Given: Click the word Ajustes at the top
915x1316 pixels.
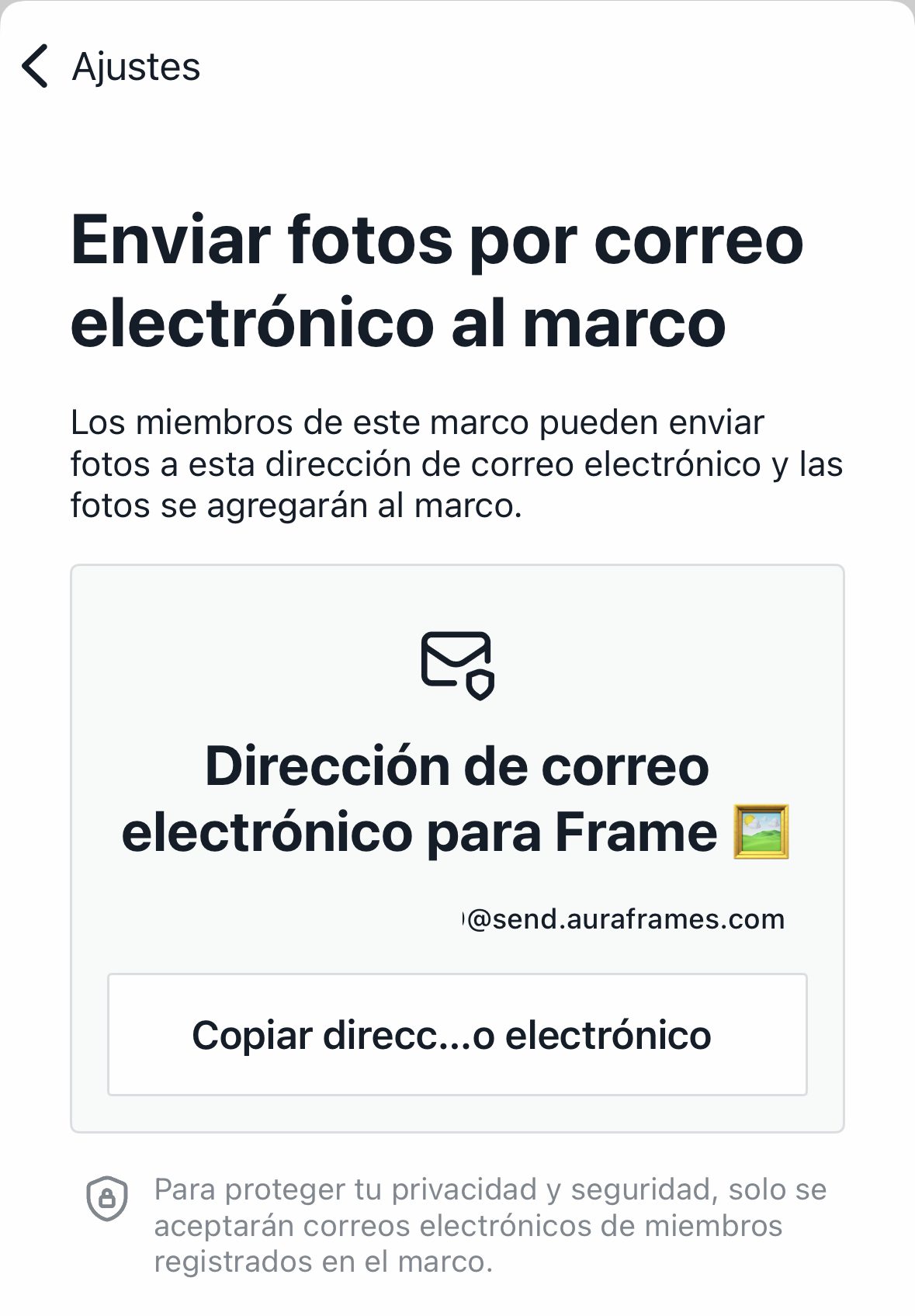Looking at the screenshot, I should (137, 67).
